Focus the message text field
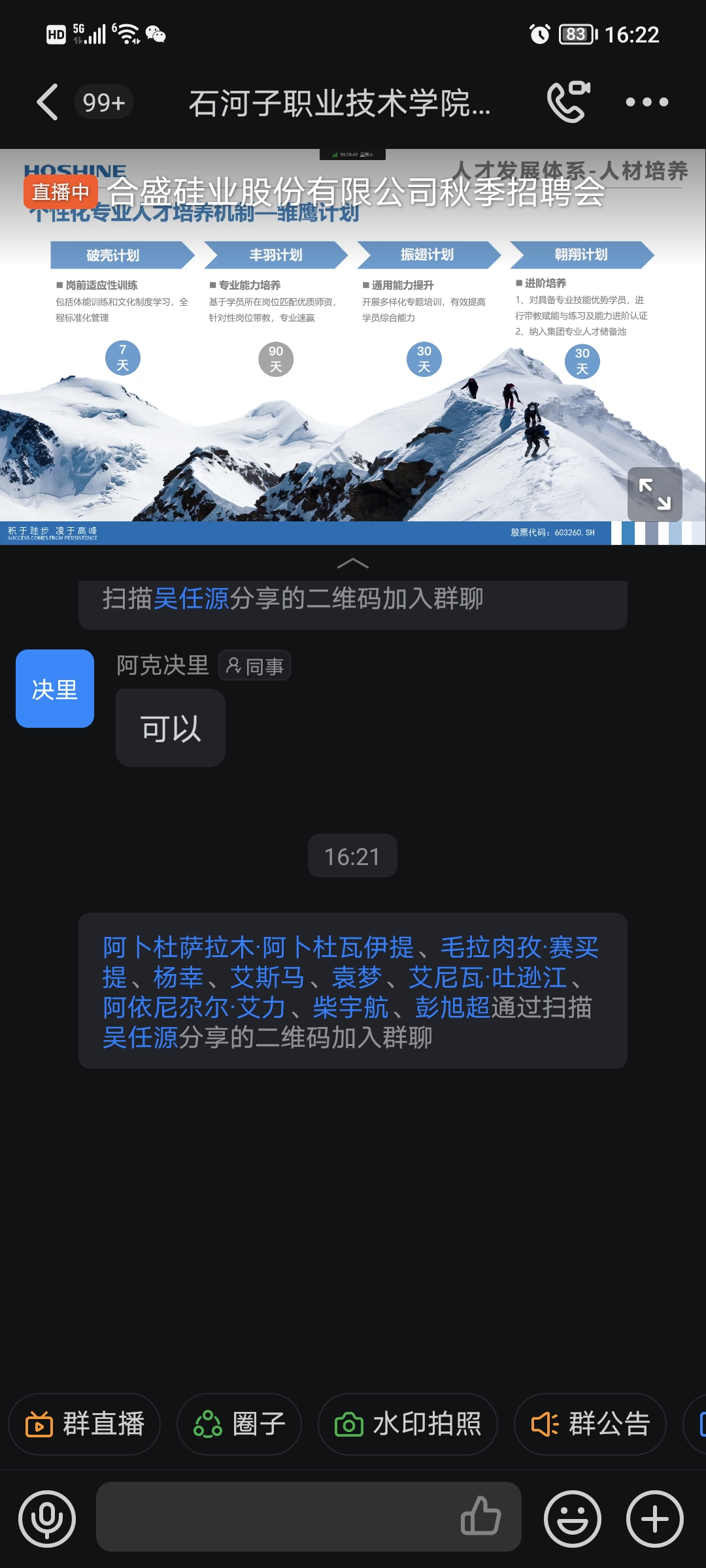This screenshot has width=706, height=1568. point(275,1519)
